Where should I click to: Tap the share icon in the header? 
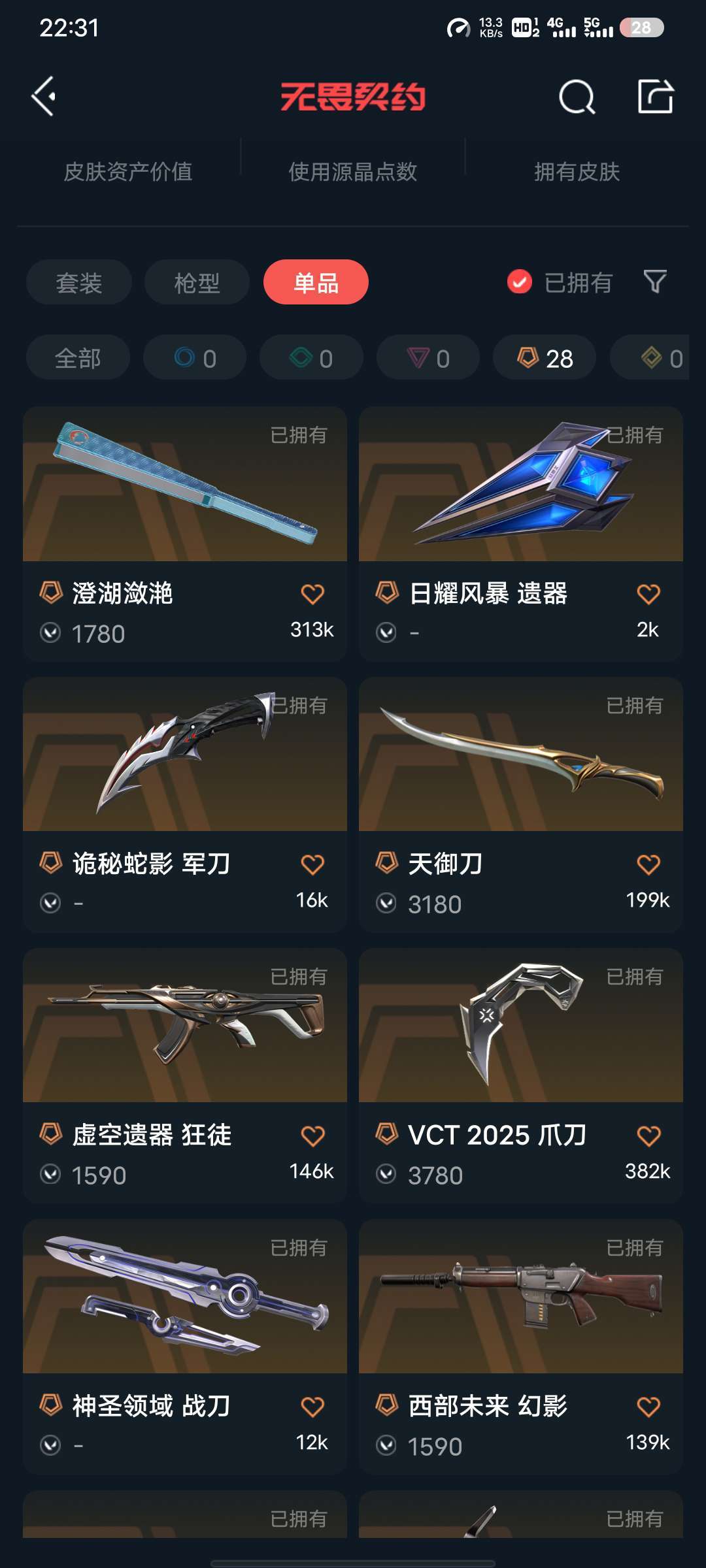click(656, 97)
